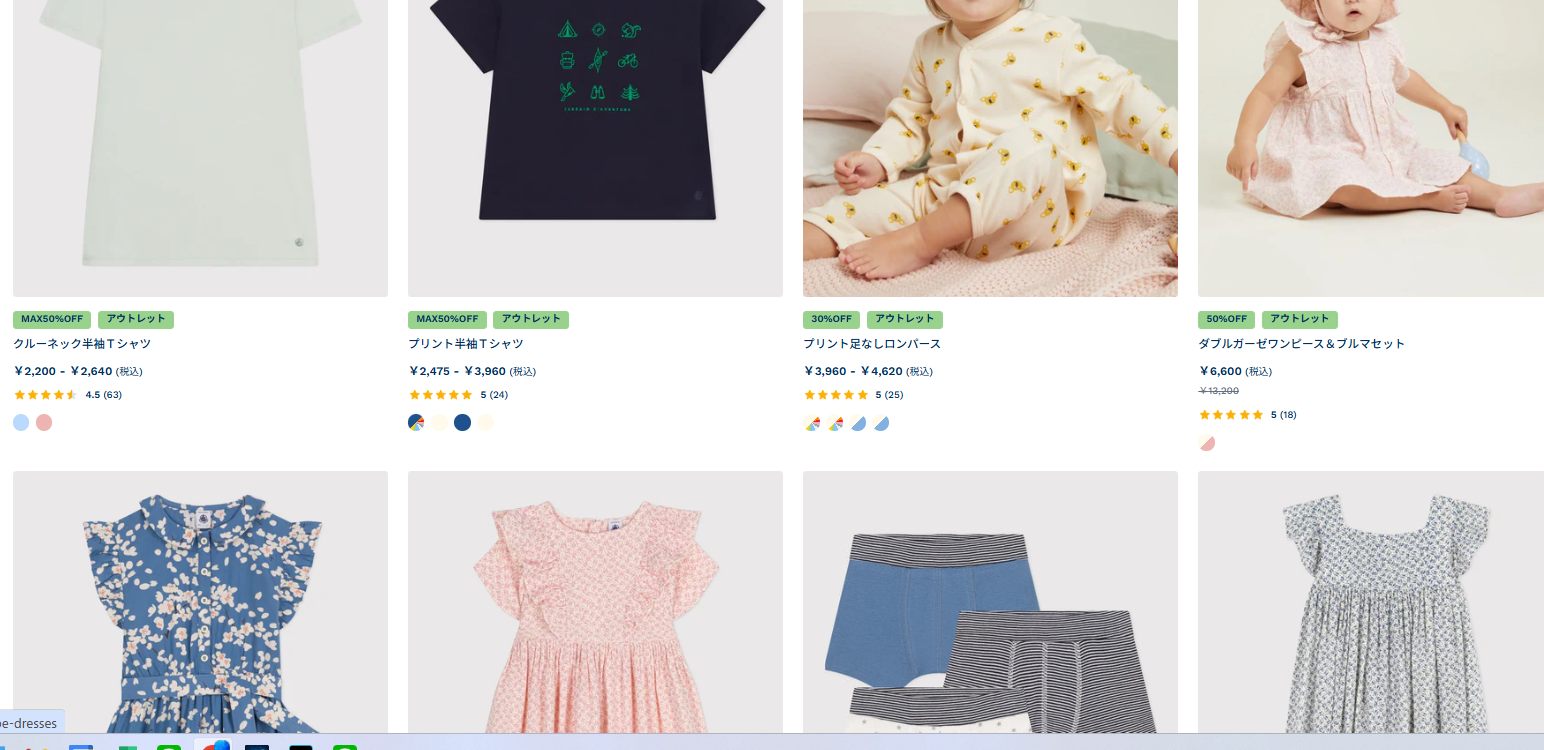This screenshot has width=1544, height=750.
Task: Open the boxer shorts set product card
Action: coord(990,610)
